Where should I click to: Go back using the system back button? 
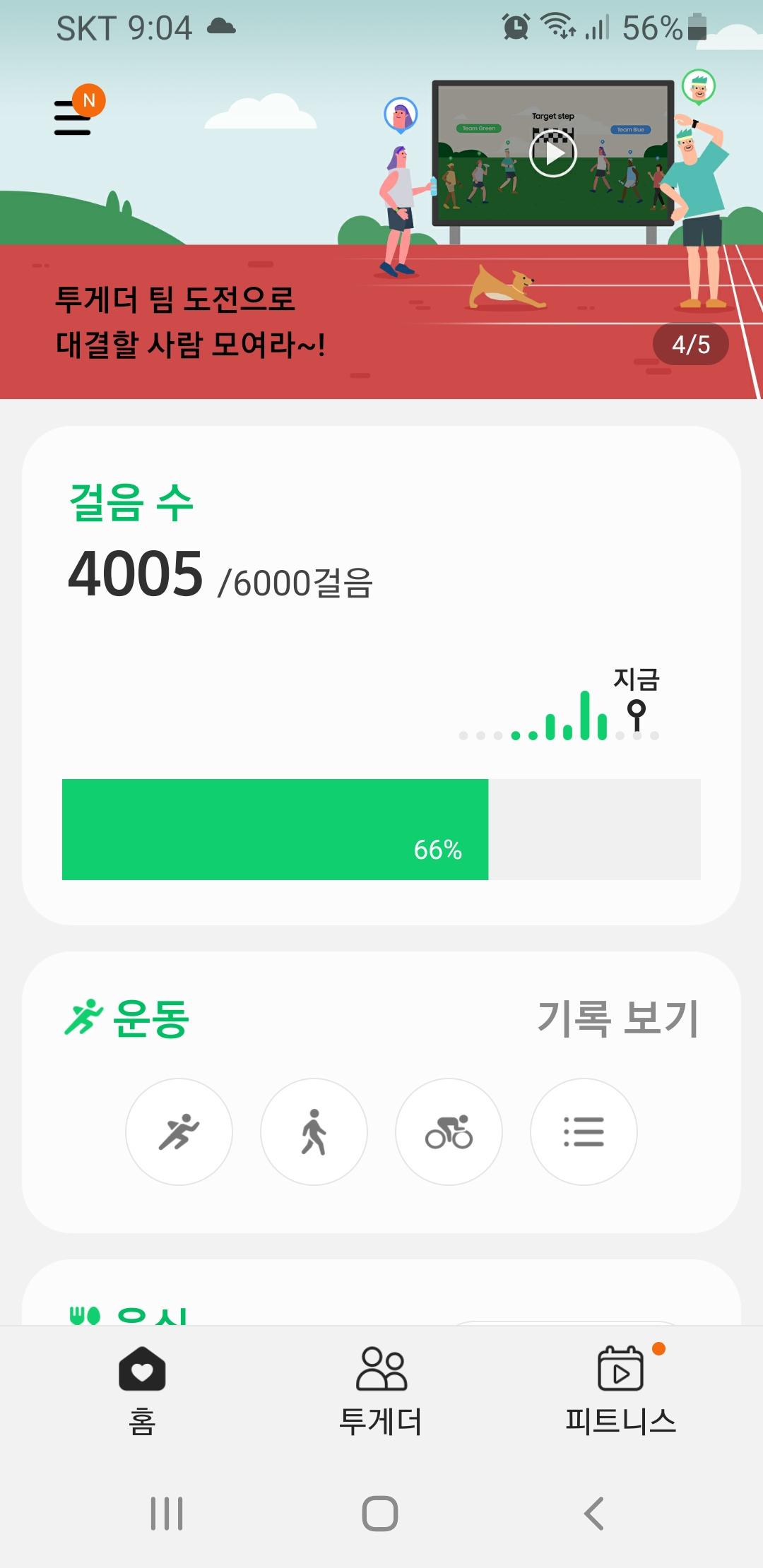594,1513
